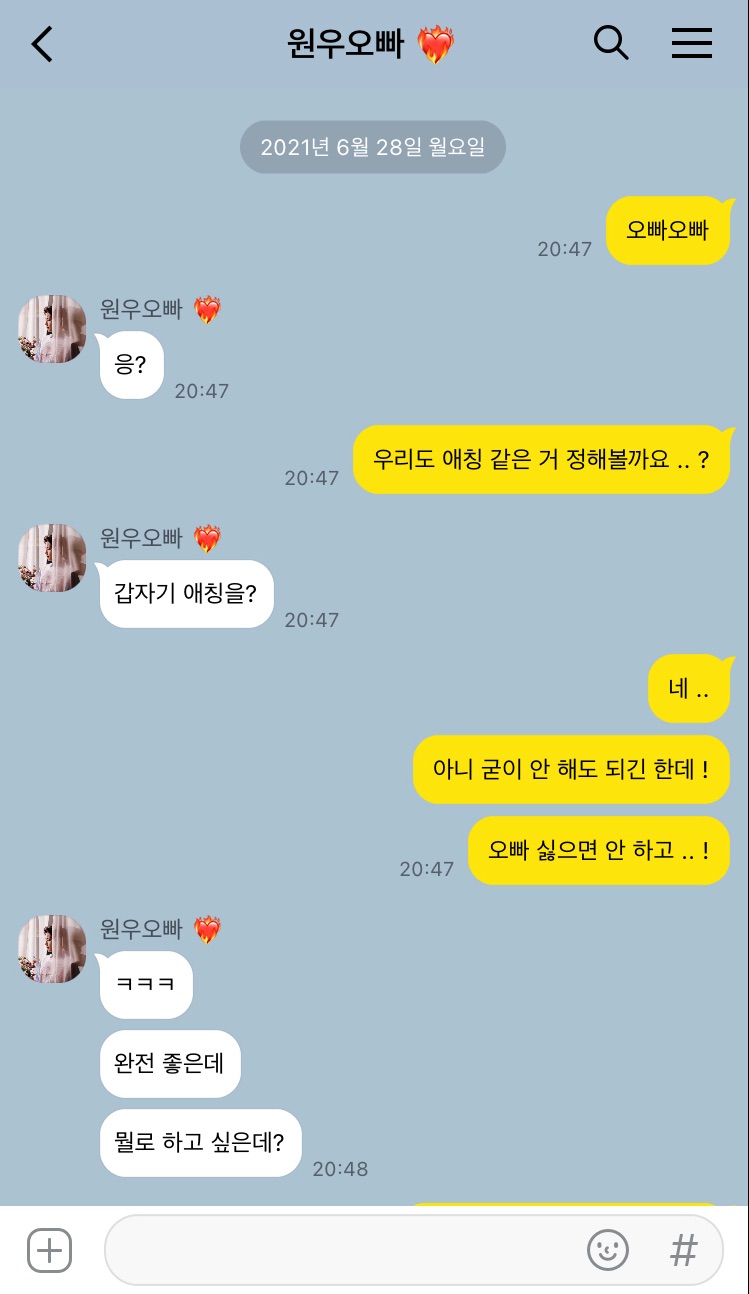This screenshot has width=749, height=1294.
Task: Open the plus attachment menu
Action: pos(49,1250)
